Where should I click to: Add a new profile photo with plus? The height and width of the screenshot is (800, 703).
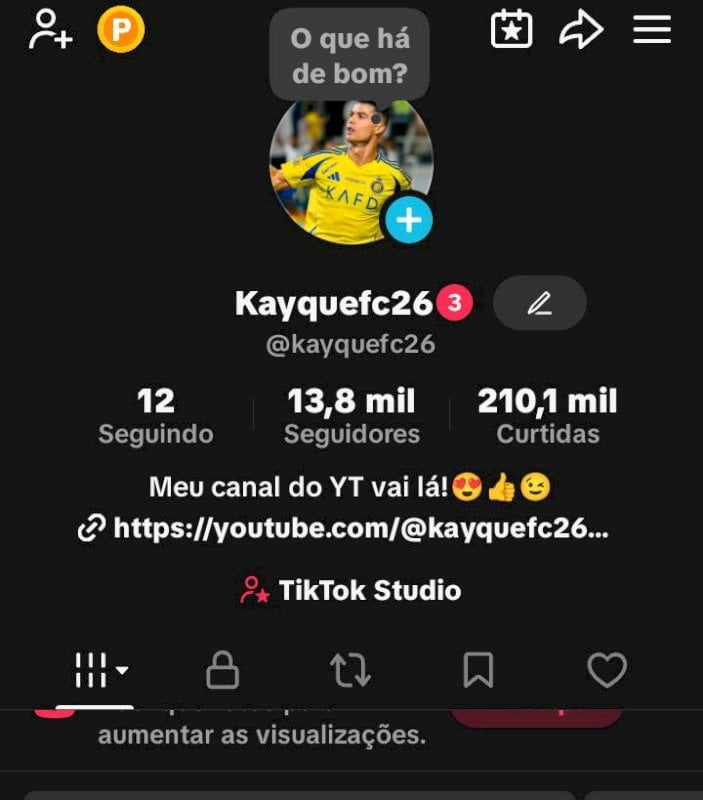408,220
